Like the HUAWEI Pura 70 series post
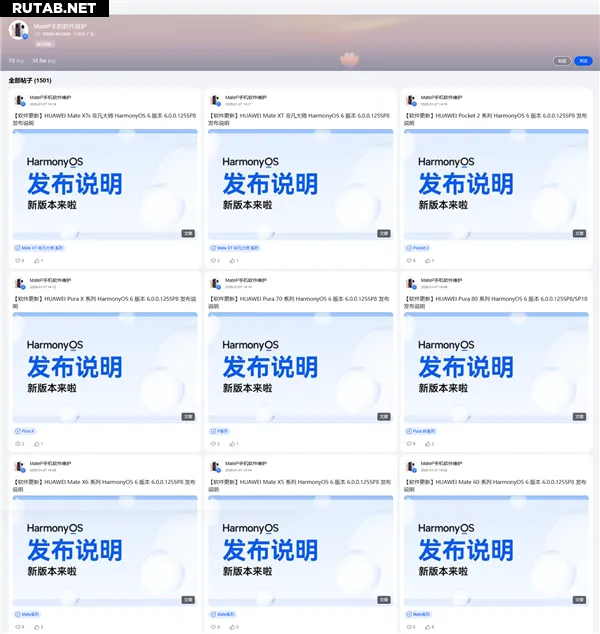 [233, 443]
